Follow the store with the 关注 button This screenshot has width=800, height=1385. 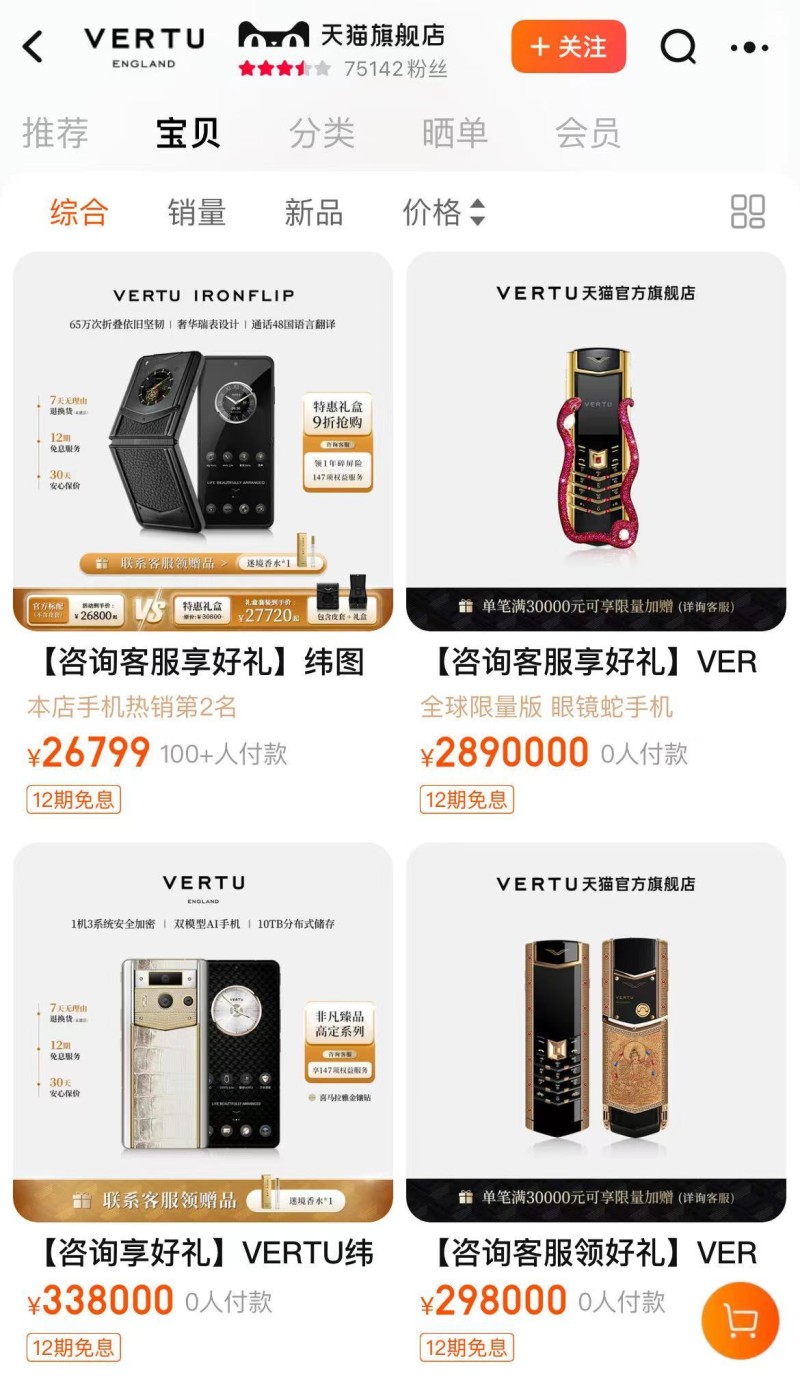pyautogui.click(x=568, y=46)
